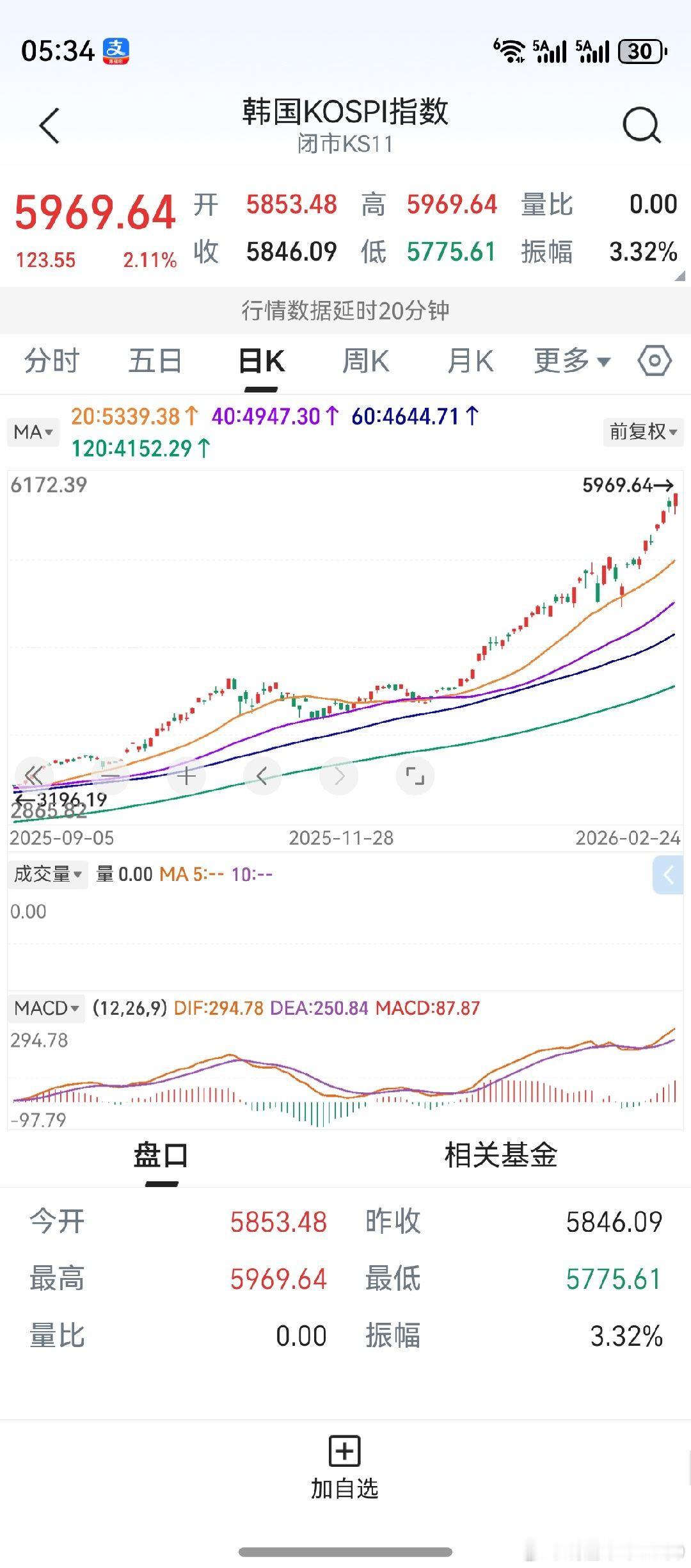Switch to the 周K weekly tab

[367, 360]
